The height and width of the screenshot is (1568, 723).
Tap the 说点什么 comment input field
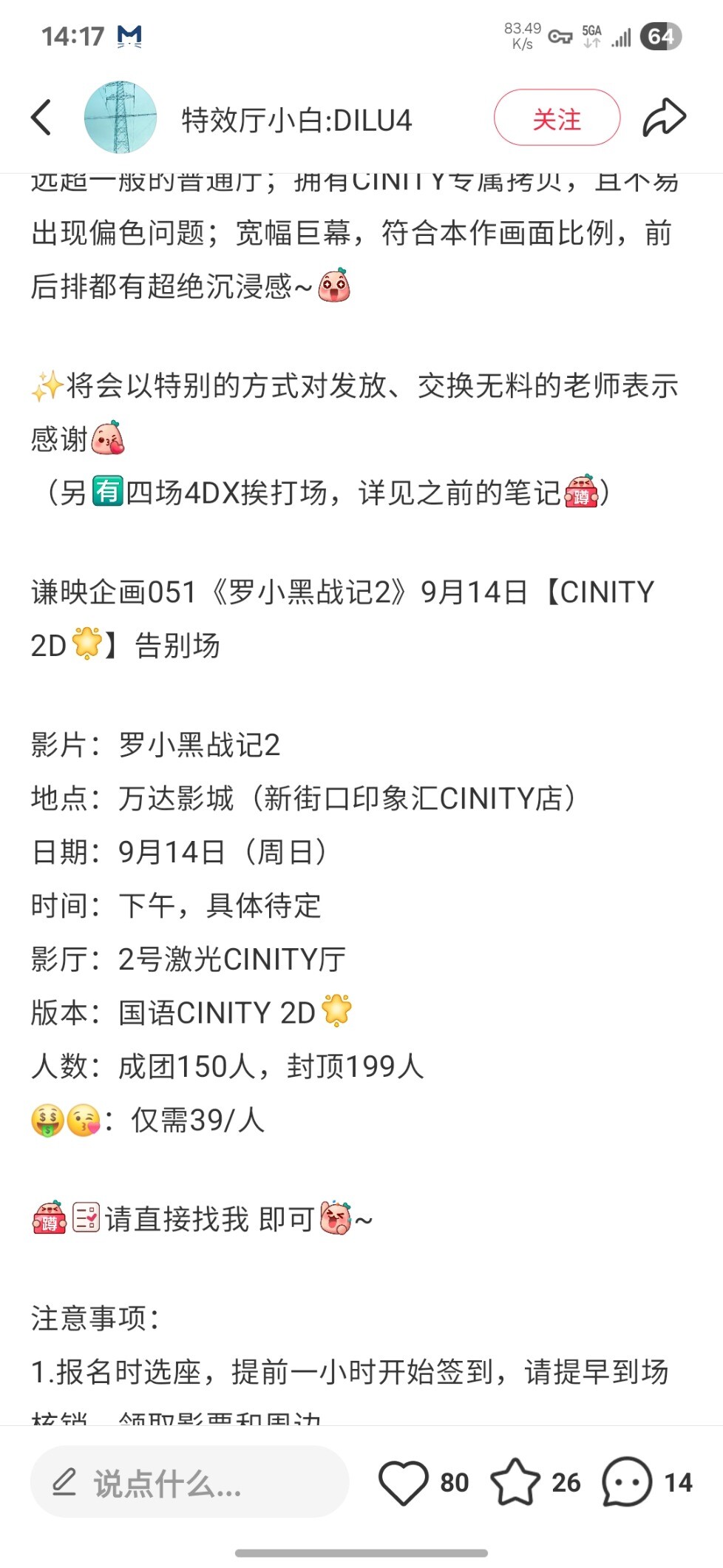(x=189, y=1482)
